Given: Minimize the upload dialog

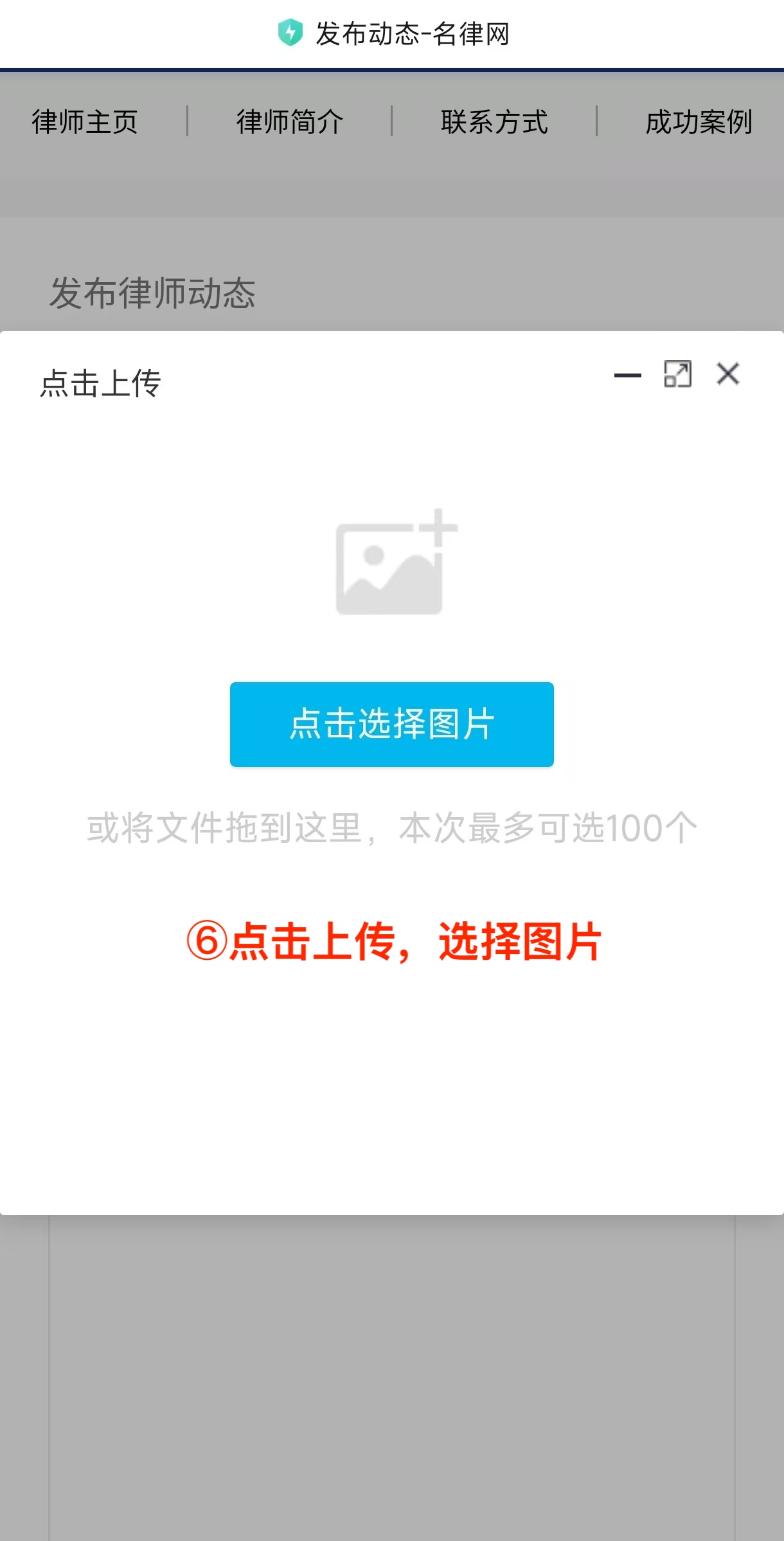Looking at the screenshot, I should (628, 375).
